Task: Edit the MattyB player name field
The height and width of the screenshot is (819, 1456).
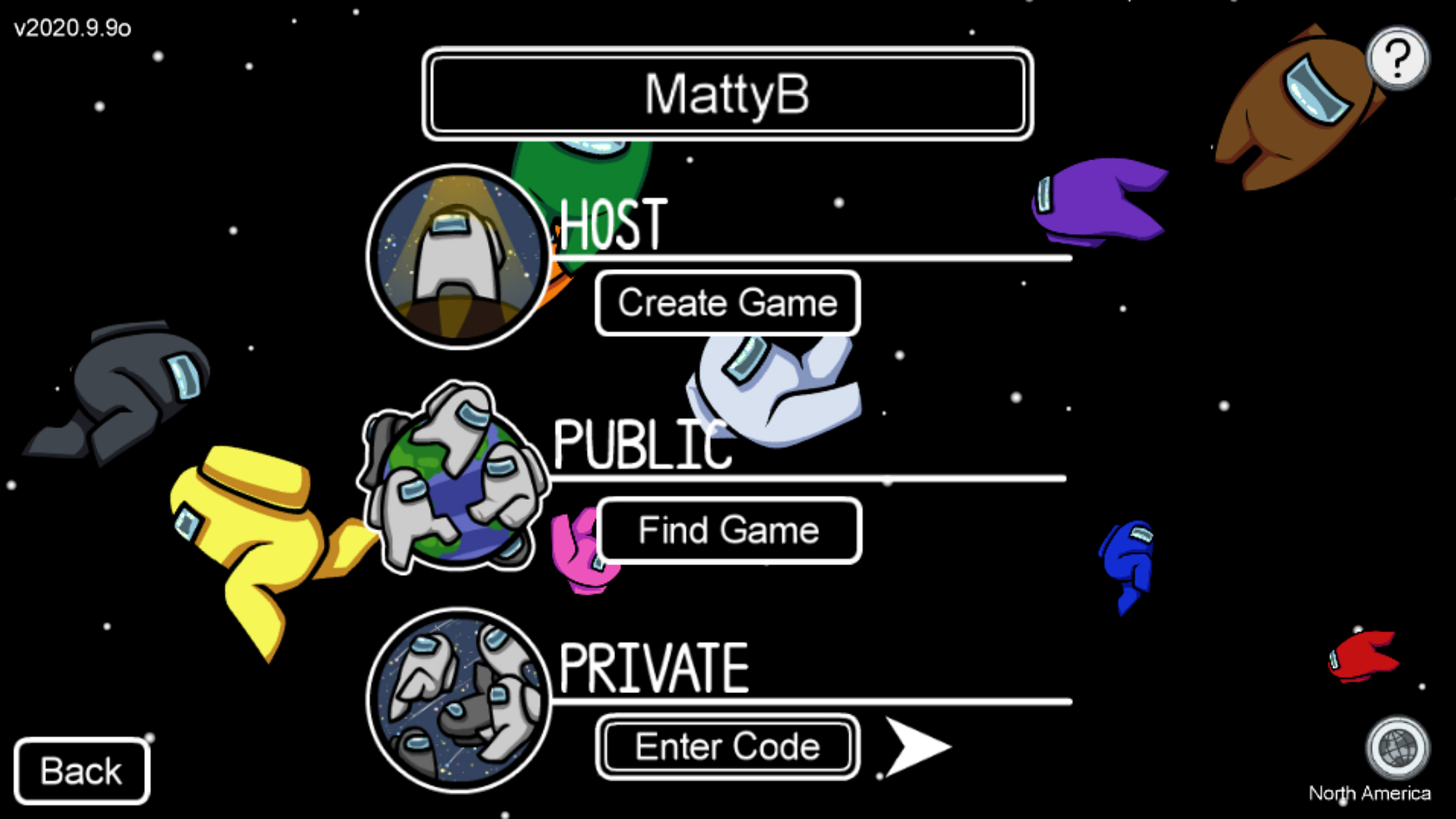Action: click(x=727, y=94)
